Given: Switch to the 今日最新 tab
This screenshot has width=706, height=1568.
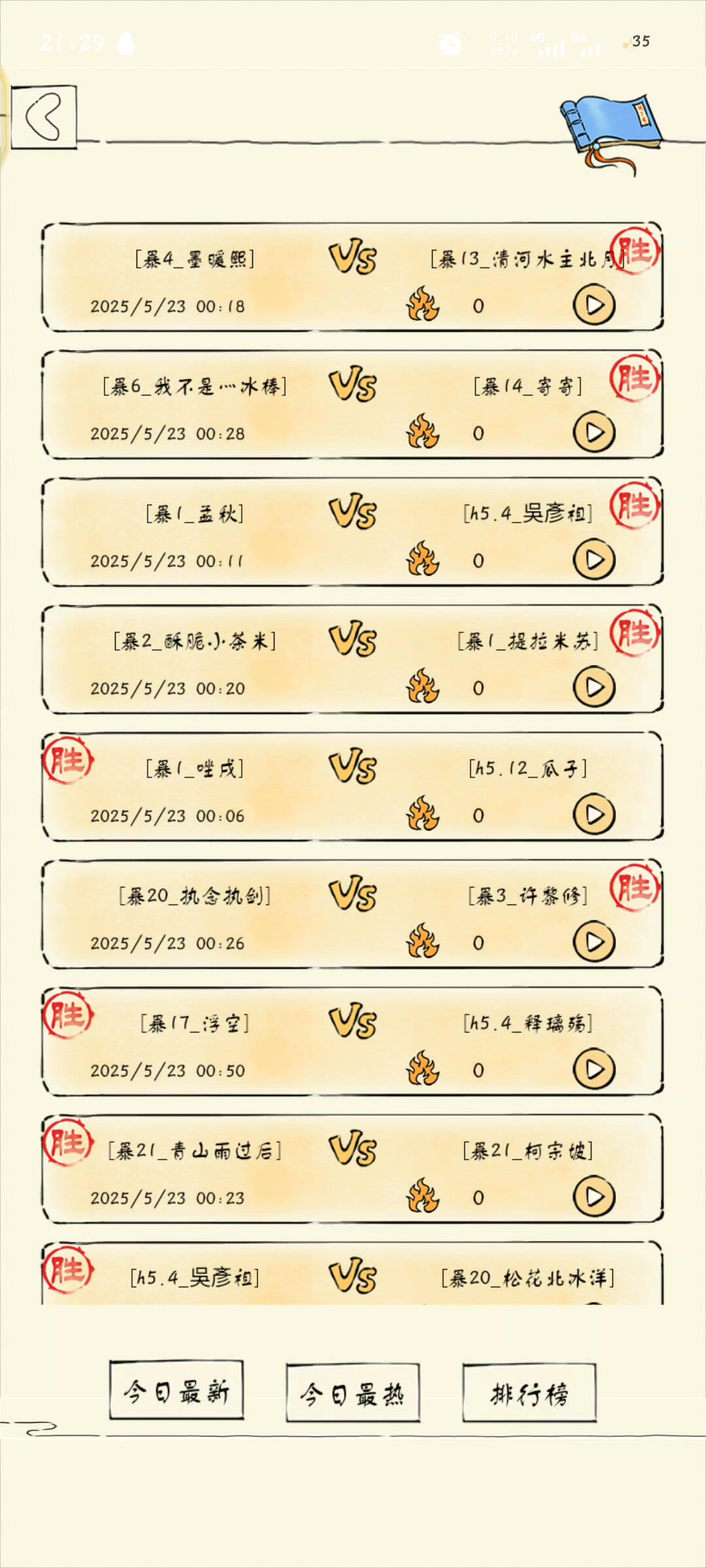Looking at the screenshot, I should (176, 1390).
